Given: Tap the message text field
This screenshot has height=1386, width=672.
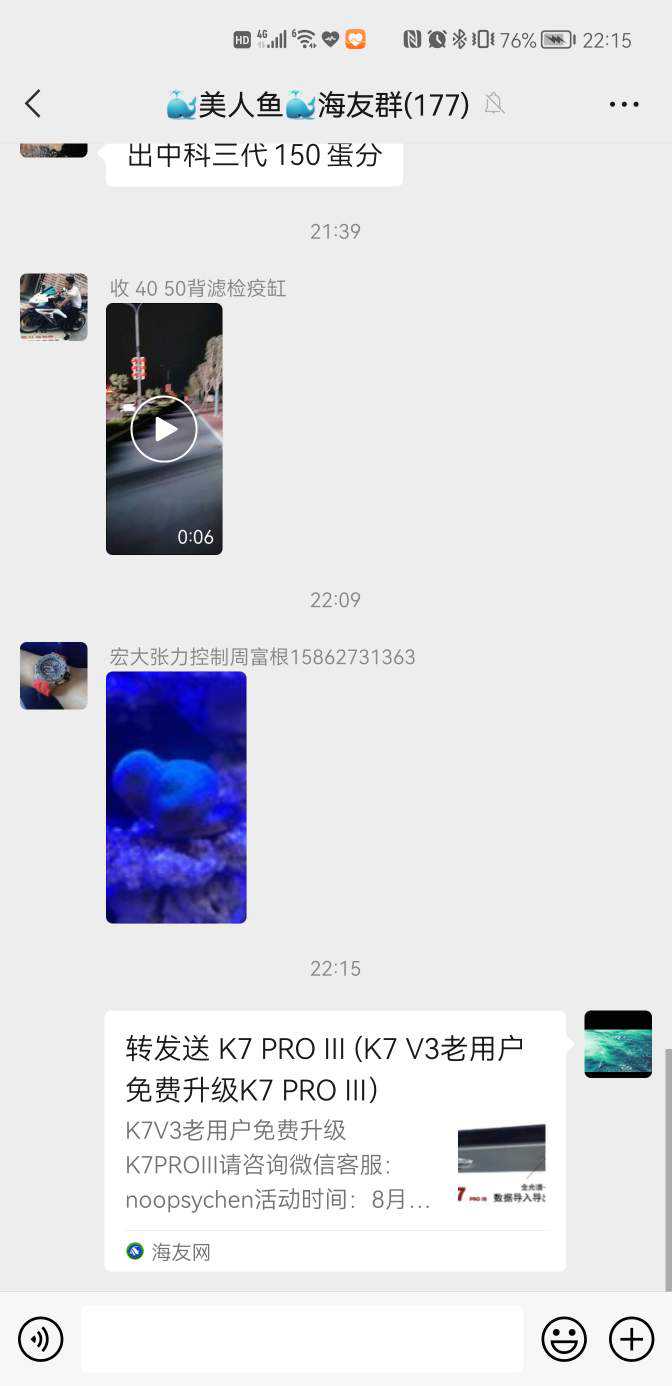Looking at the screenshot, I should 302,1339.
